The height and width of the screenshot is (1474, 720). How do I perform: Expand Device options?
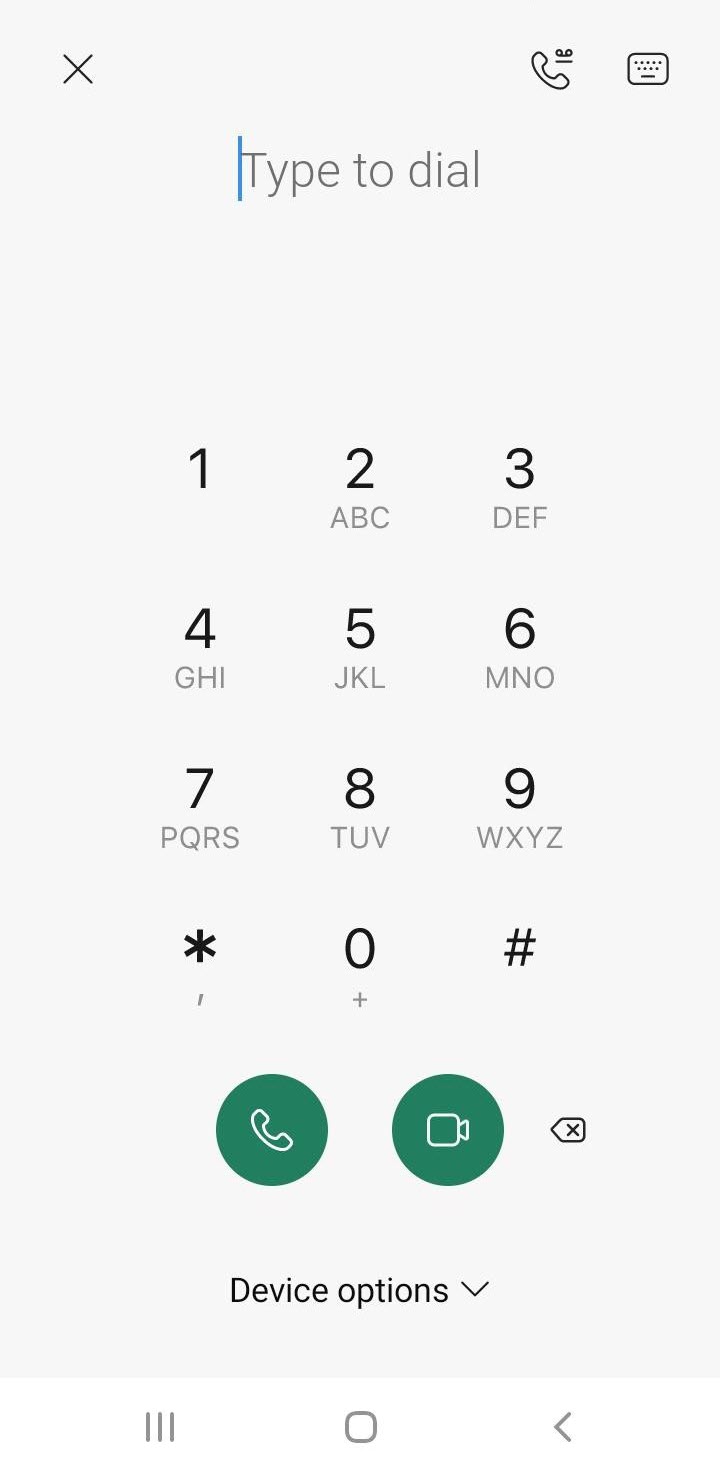pos(360,1290)
